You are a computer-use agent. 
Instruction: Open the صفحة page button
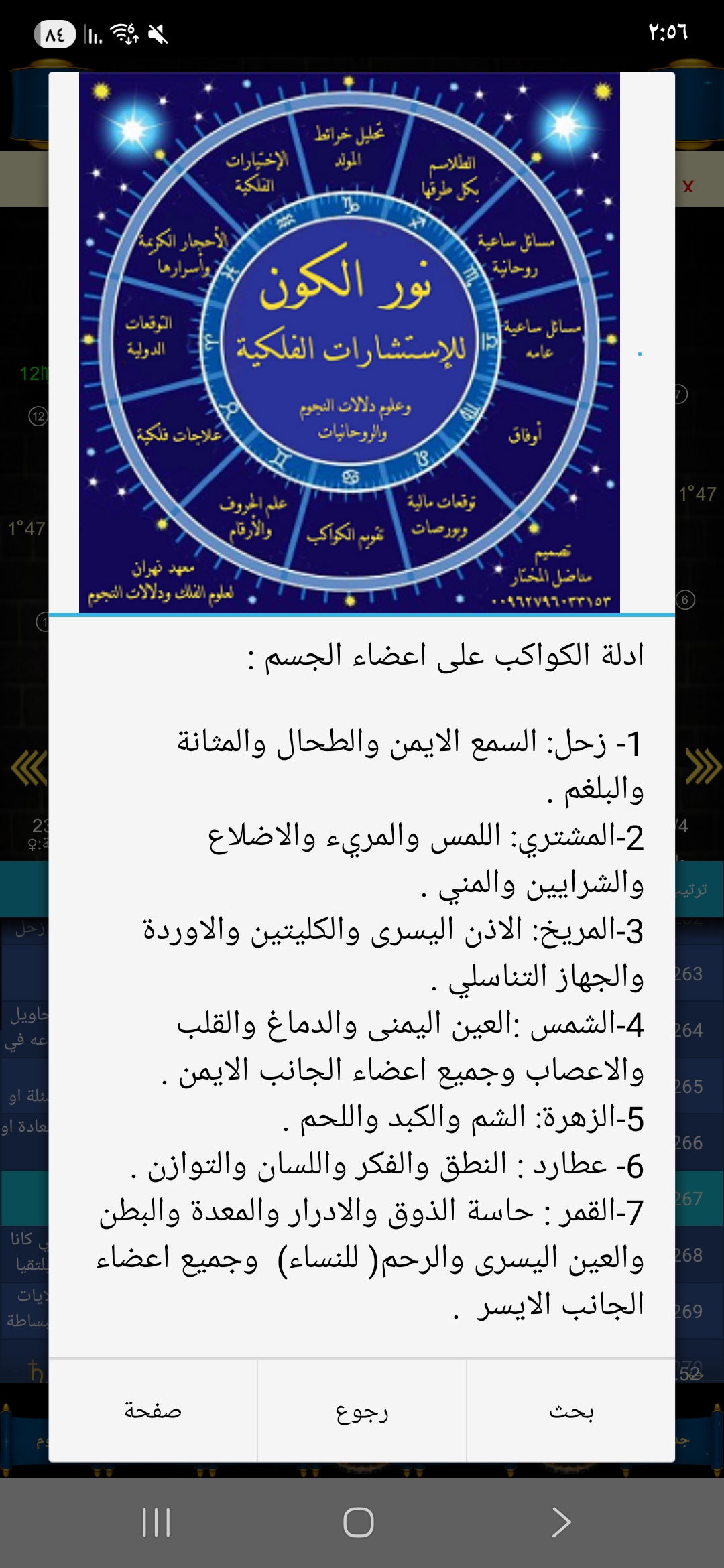coord(153,1411)
